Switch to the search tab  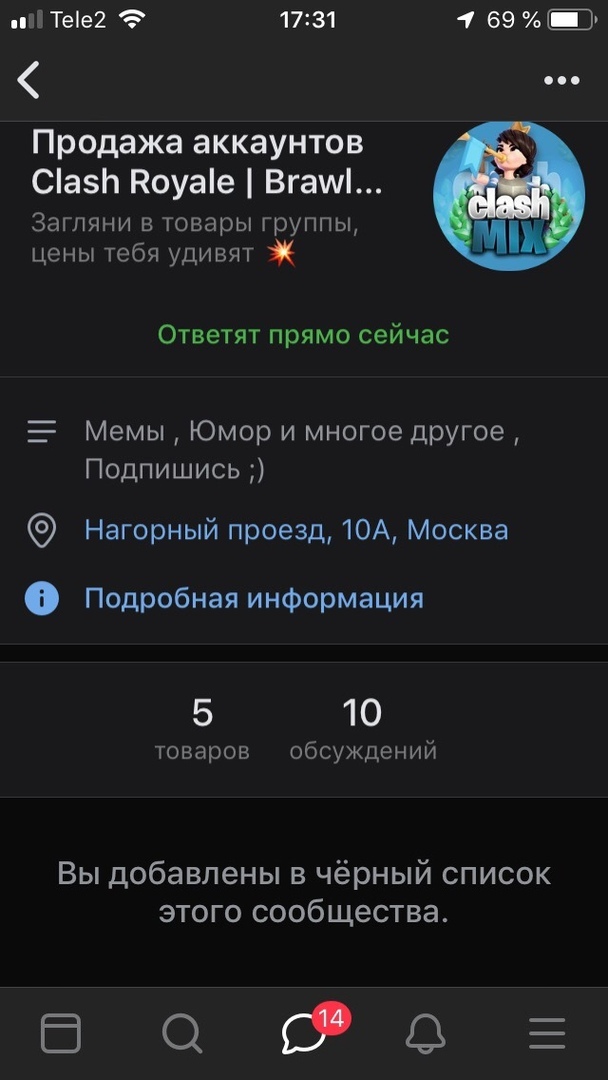tap(182, 1033)
